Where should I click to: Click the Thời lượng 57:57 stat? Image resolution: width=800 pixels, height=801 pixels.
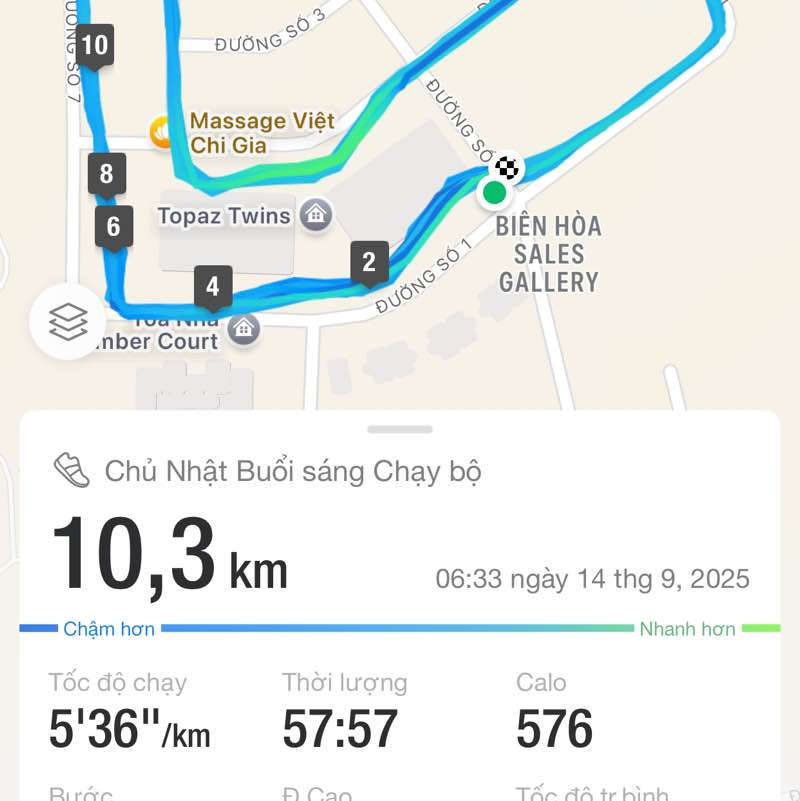pos(338,706)
